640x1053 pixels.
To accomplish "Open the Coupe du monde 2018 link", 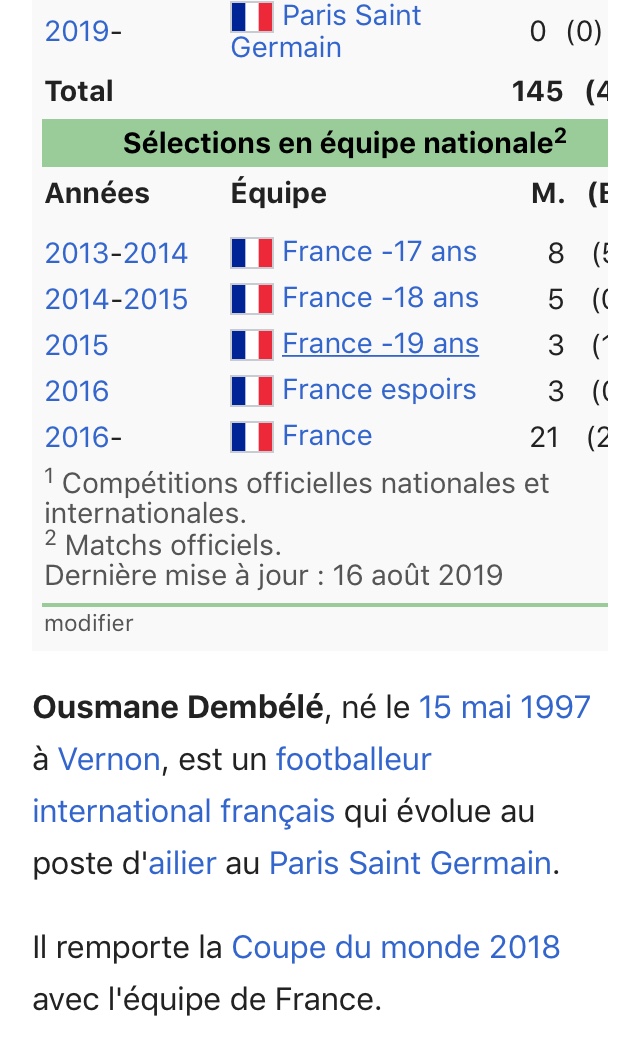I will [x=395, y=947].
